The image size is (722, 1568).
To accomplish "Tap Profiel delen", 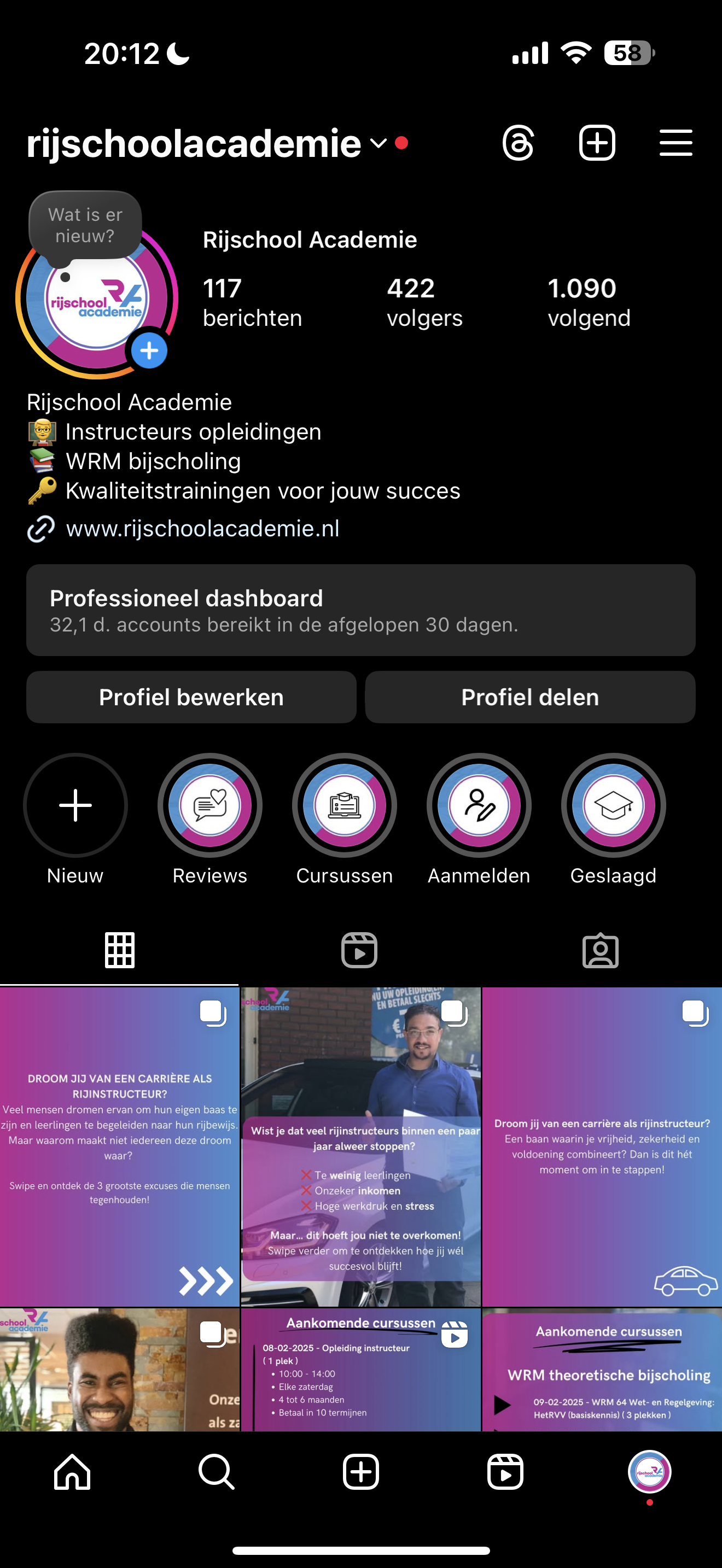I will (529, 697).
